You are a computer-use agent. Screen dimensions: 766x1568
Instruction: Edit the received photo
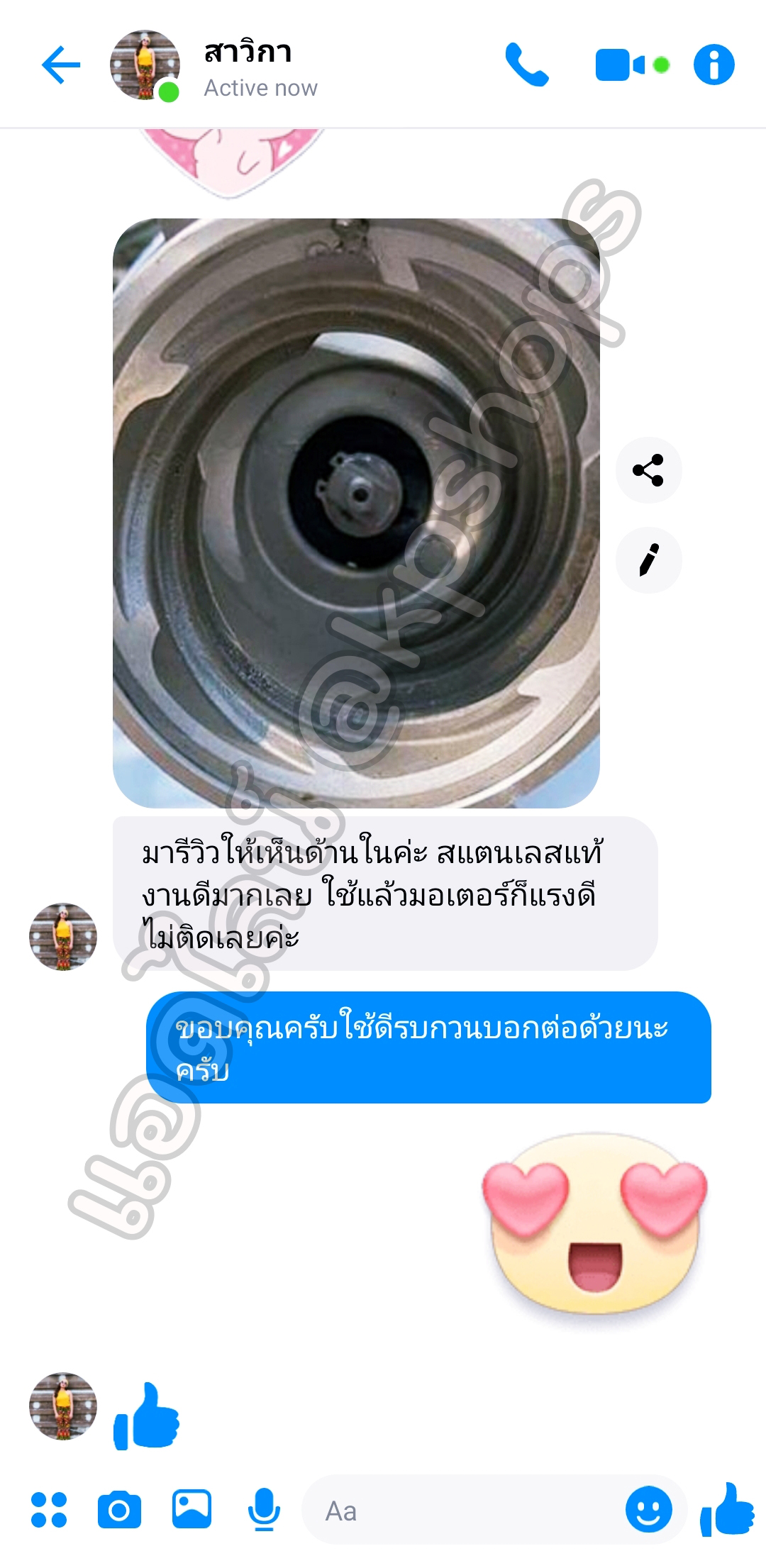[648, 560]
